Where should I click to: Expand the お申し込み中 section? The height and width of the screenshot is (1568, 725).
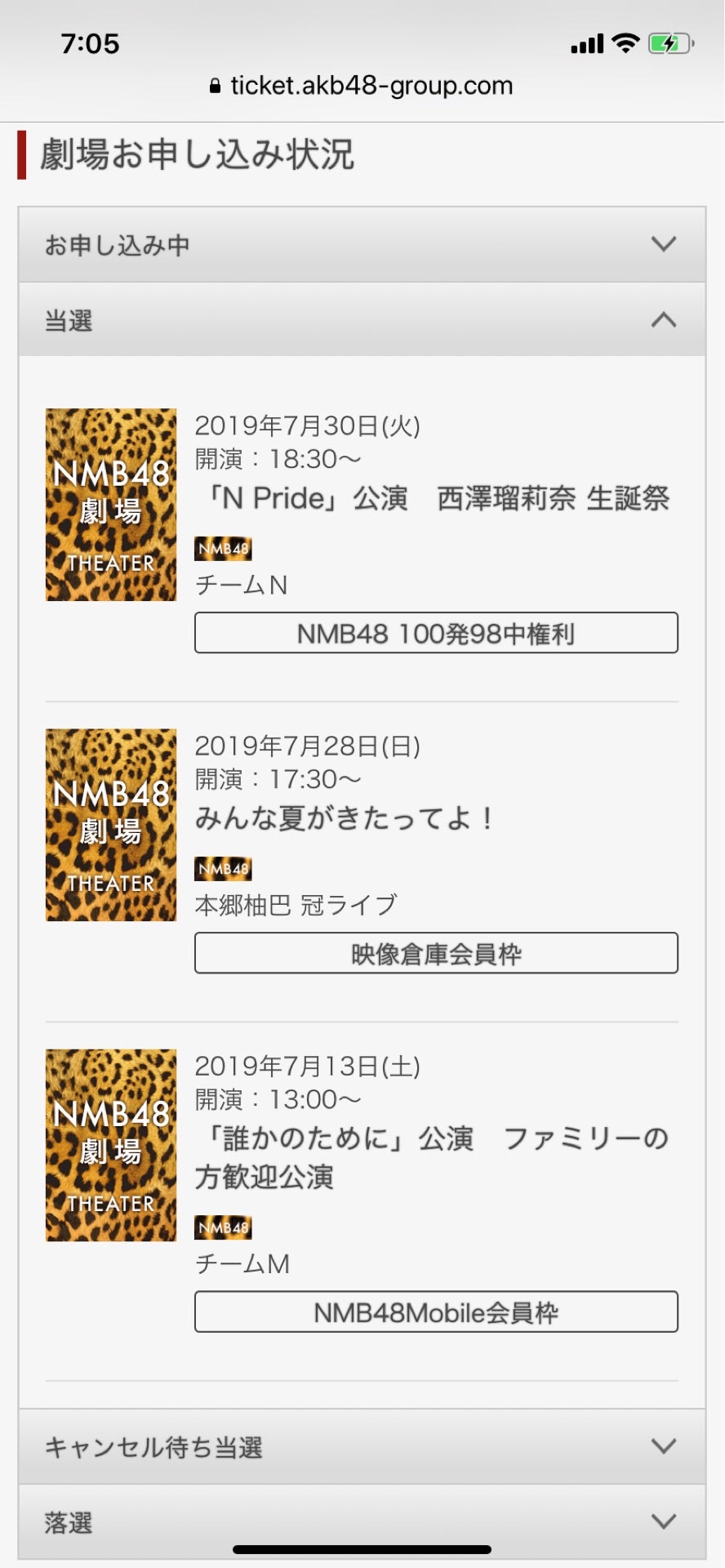362,243
